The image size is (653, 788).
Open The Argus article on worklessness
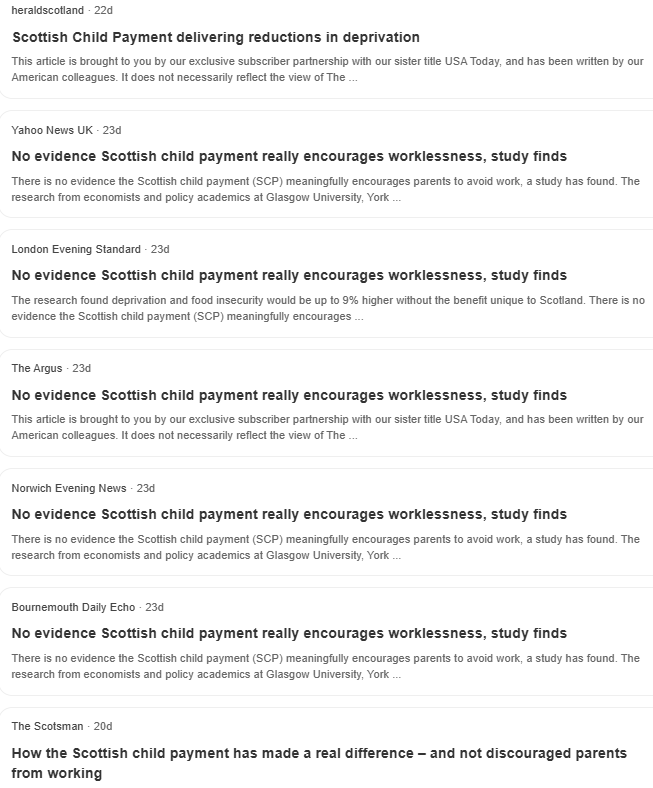tap(289, 395)
